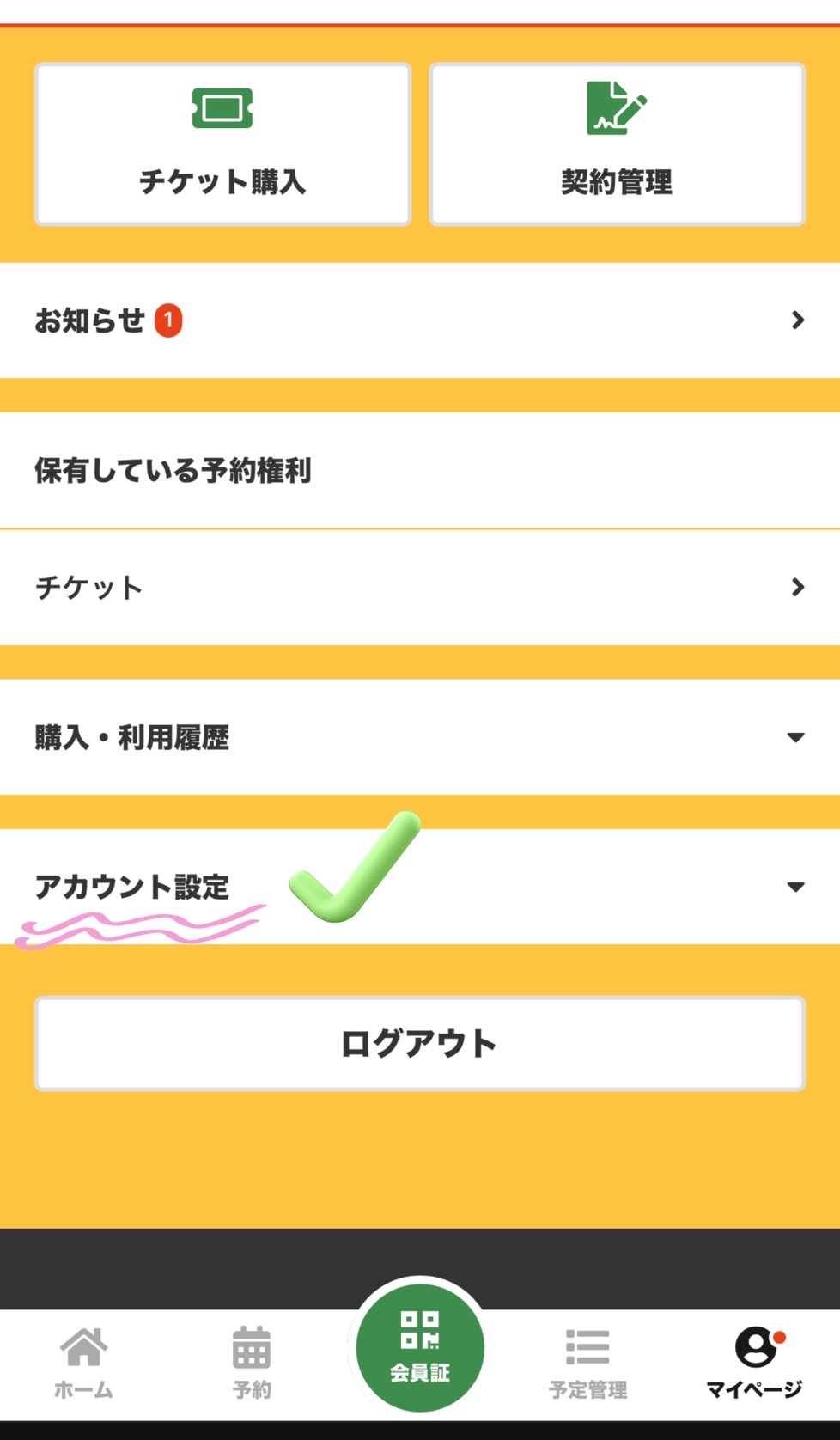Open the チケット row
This screenshot has height=1440, width=840.
[420, 588]
